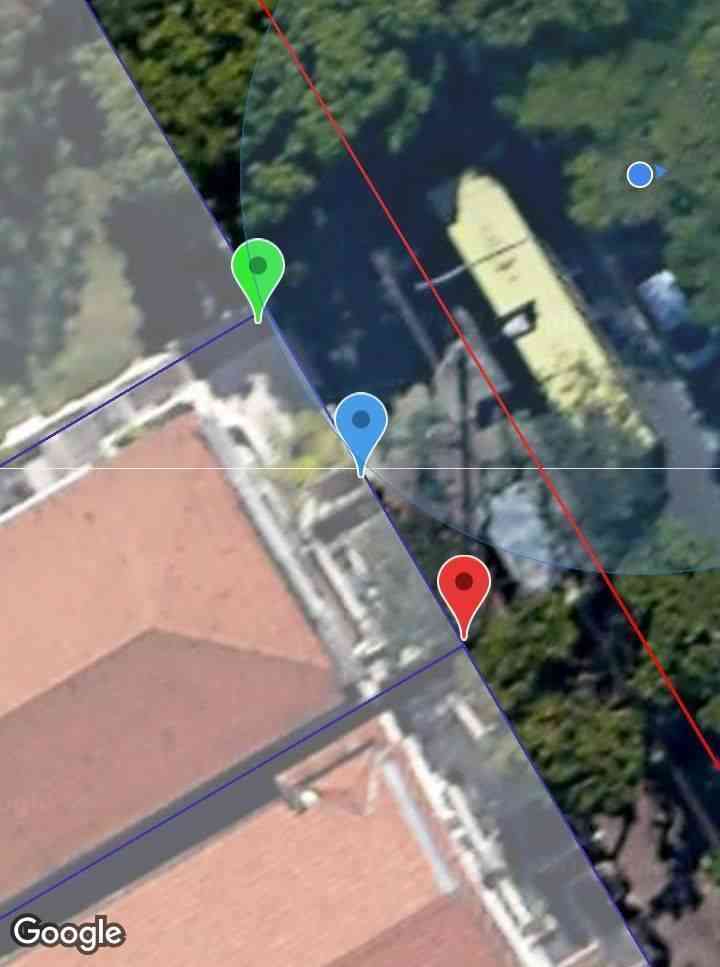The height and width of the screenshot is (967, 720).
Task: Select the blue map marker pin
Action: [361, 423]
